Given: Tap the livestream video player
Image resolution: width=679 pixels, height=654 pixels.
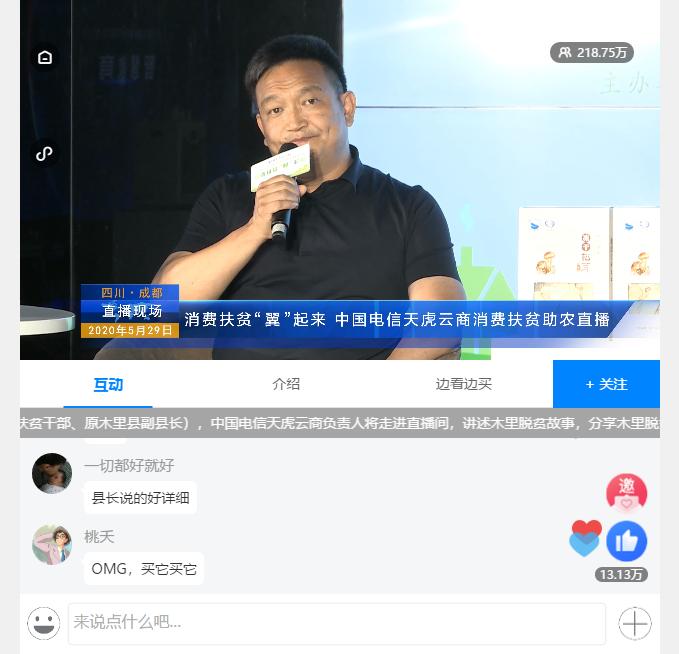Looking at the screenshot, I should tap(340, 180).
